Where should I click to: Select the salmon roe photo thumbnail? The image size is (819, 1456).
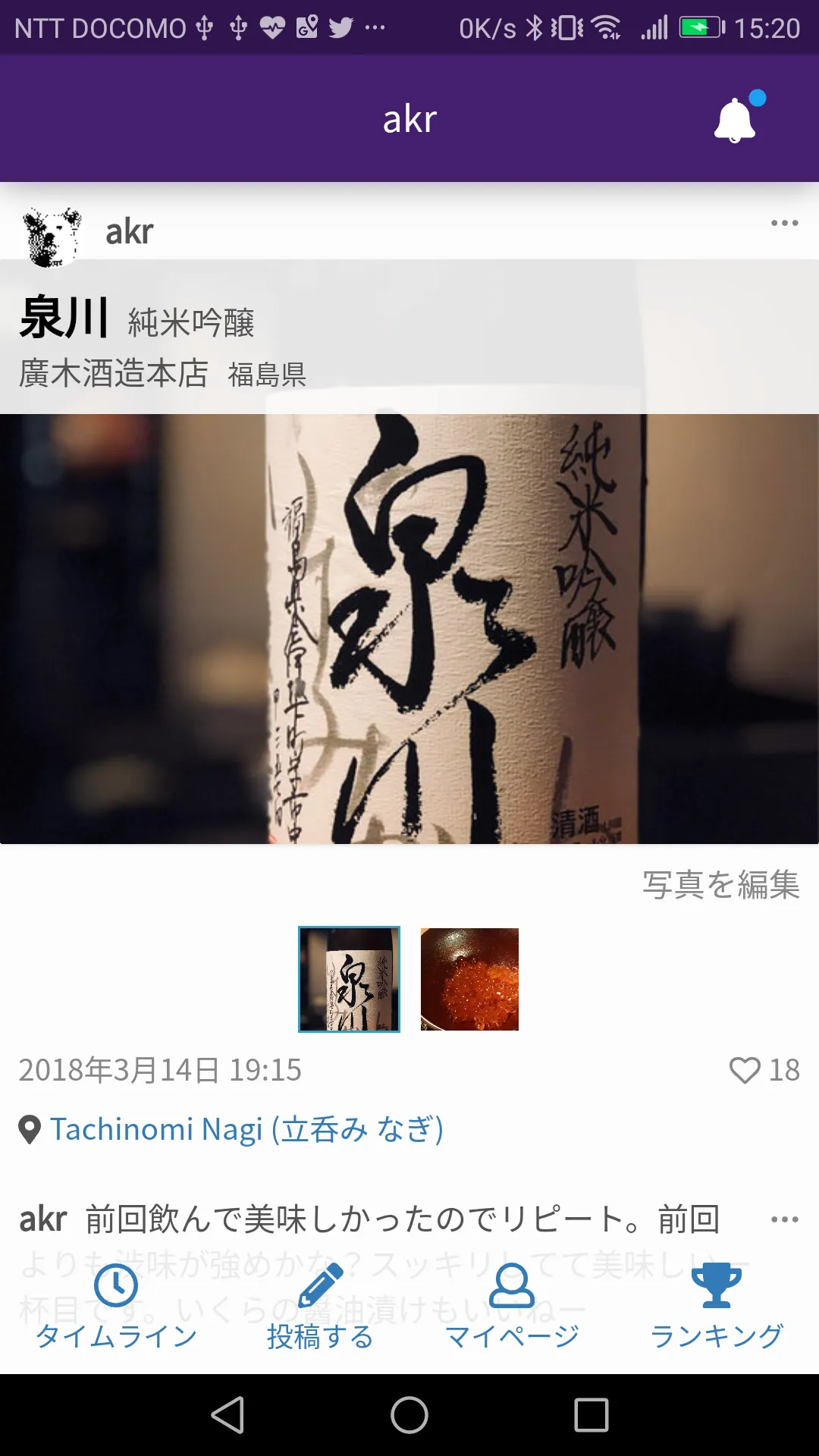click(x=469, y=979)
